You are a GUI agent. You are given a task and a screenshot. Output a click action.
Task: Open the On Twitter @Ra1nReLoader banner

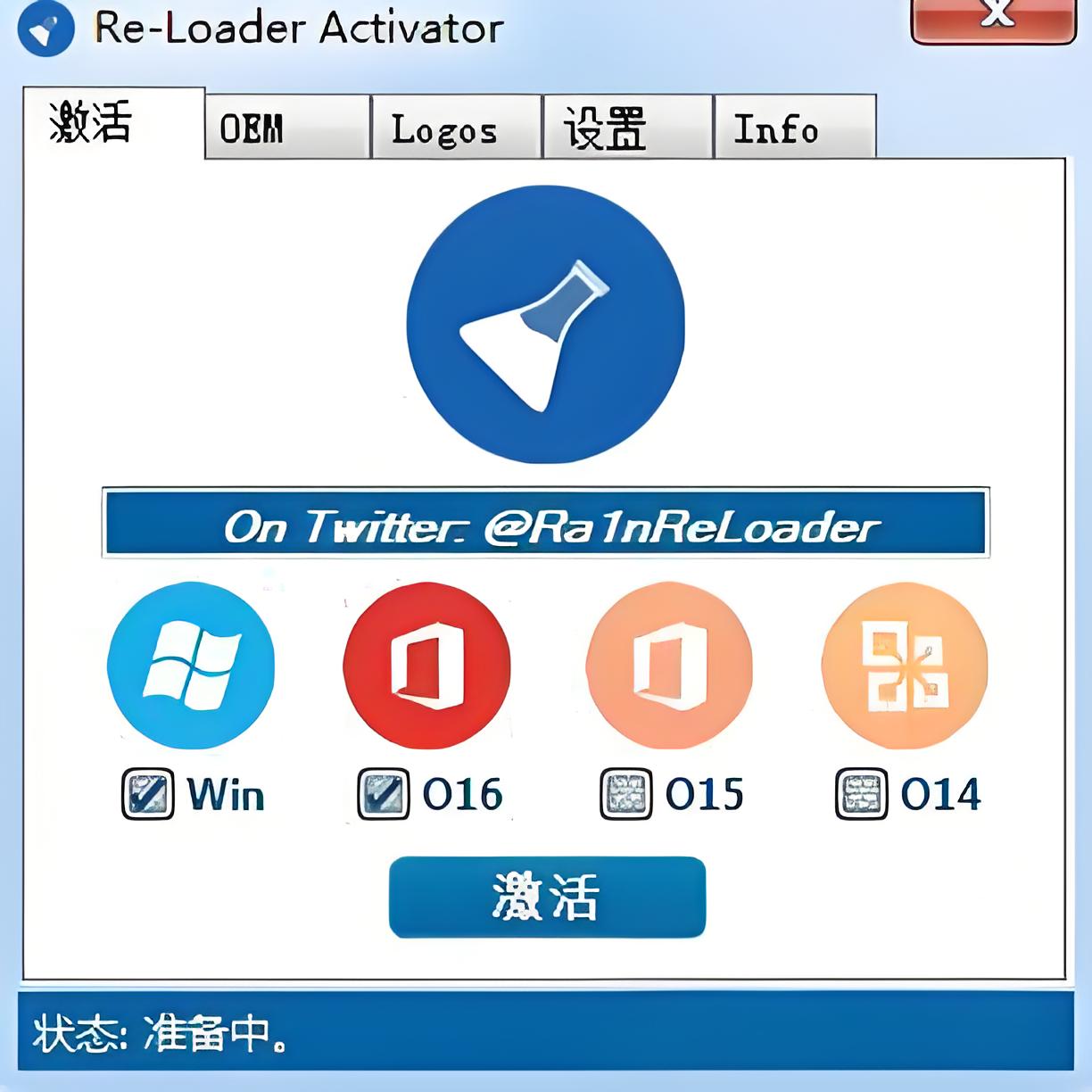tap(545, 524)
